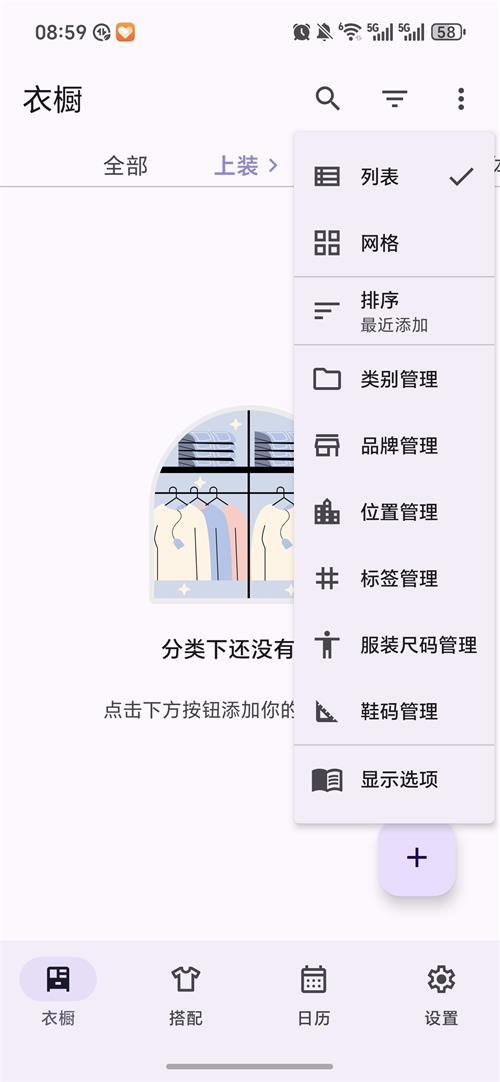500x1082 pixels.
Task: Open the filter icon in app bar
Action: (x=394, y=99)
